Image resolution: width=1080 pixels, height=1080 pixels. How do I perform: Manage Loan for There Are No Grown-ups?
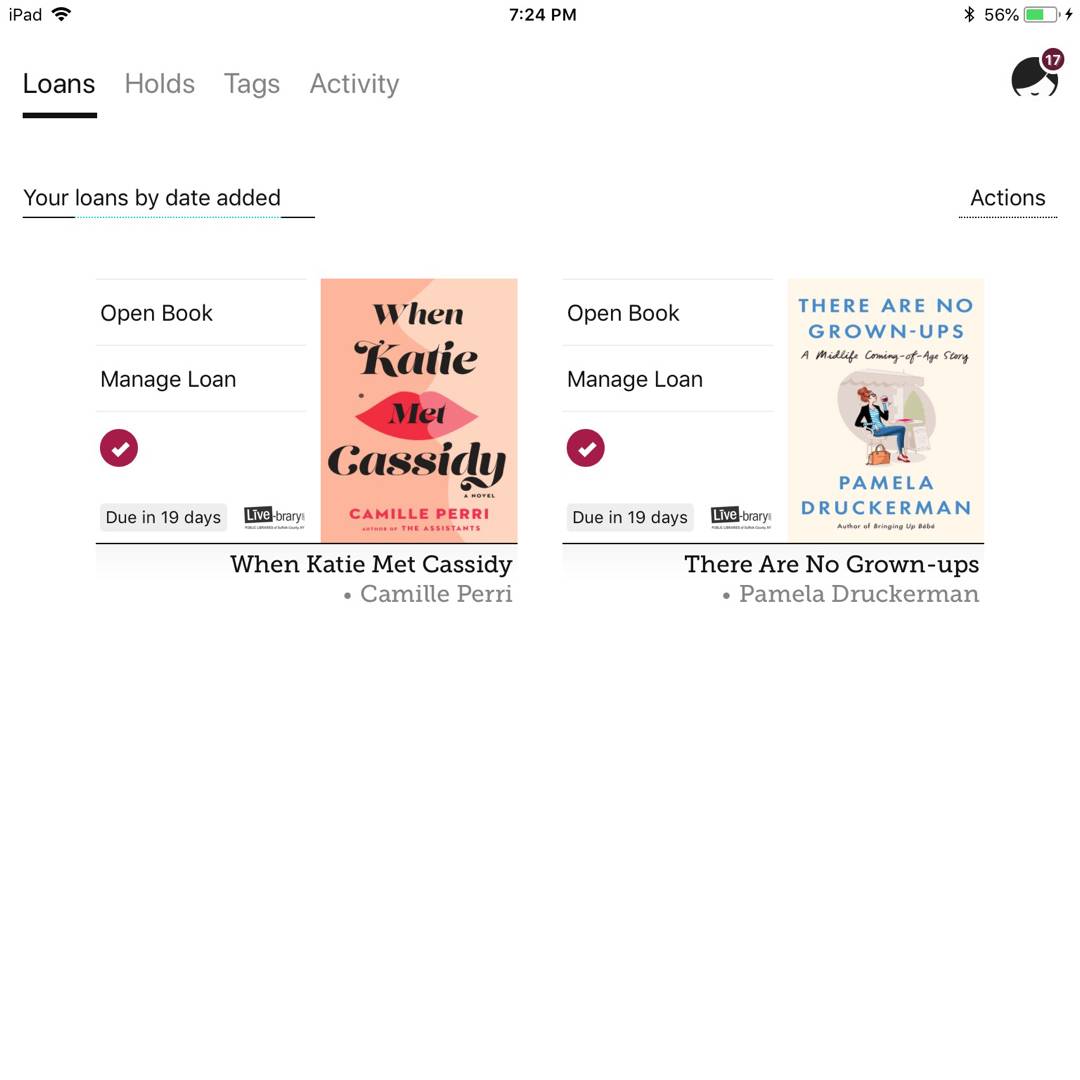click(635, 379)
